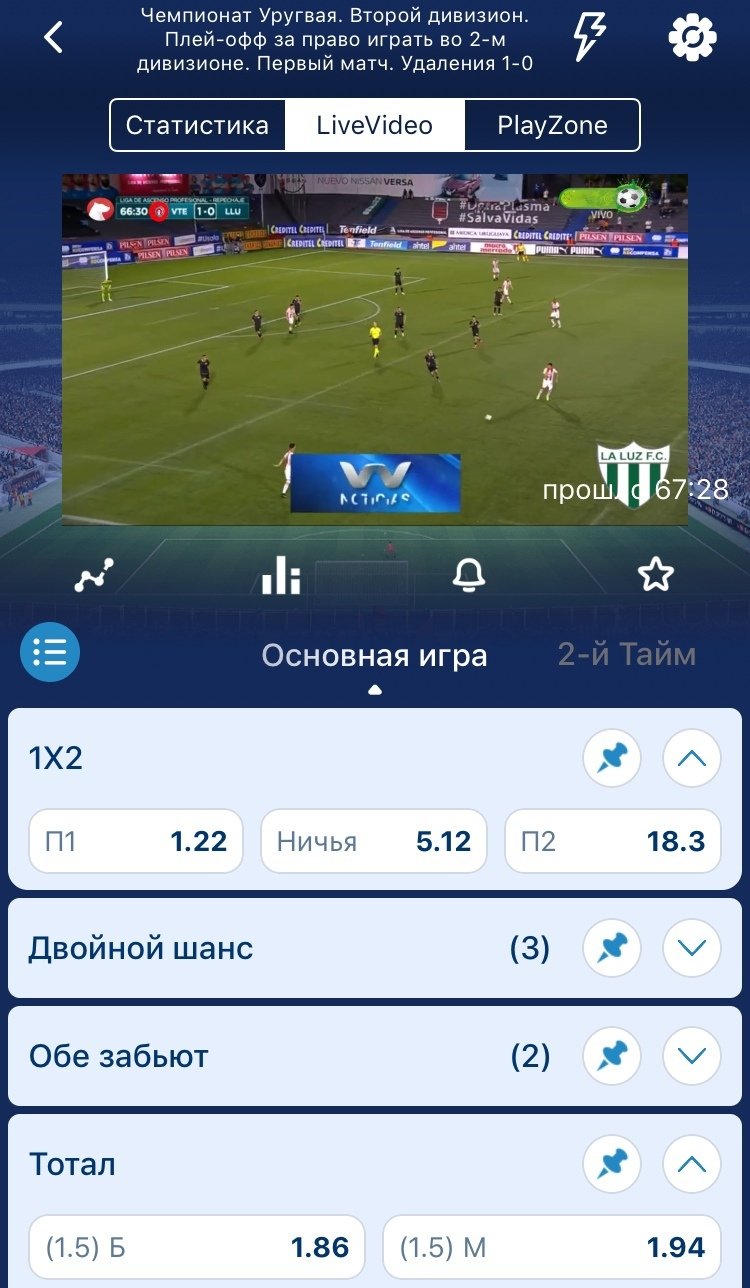Select the LiveVideo tab
Screen dimensions: 750x1288
click(375, 125)
